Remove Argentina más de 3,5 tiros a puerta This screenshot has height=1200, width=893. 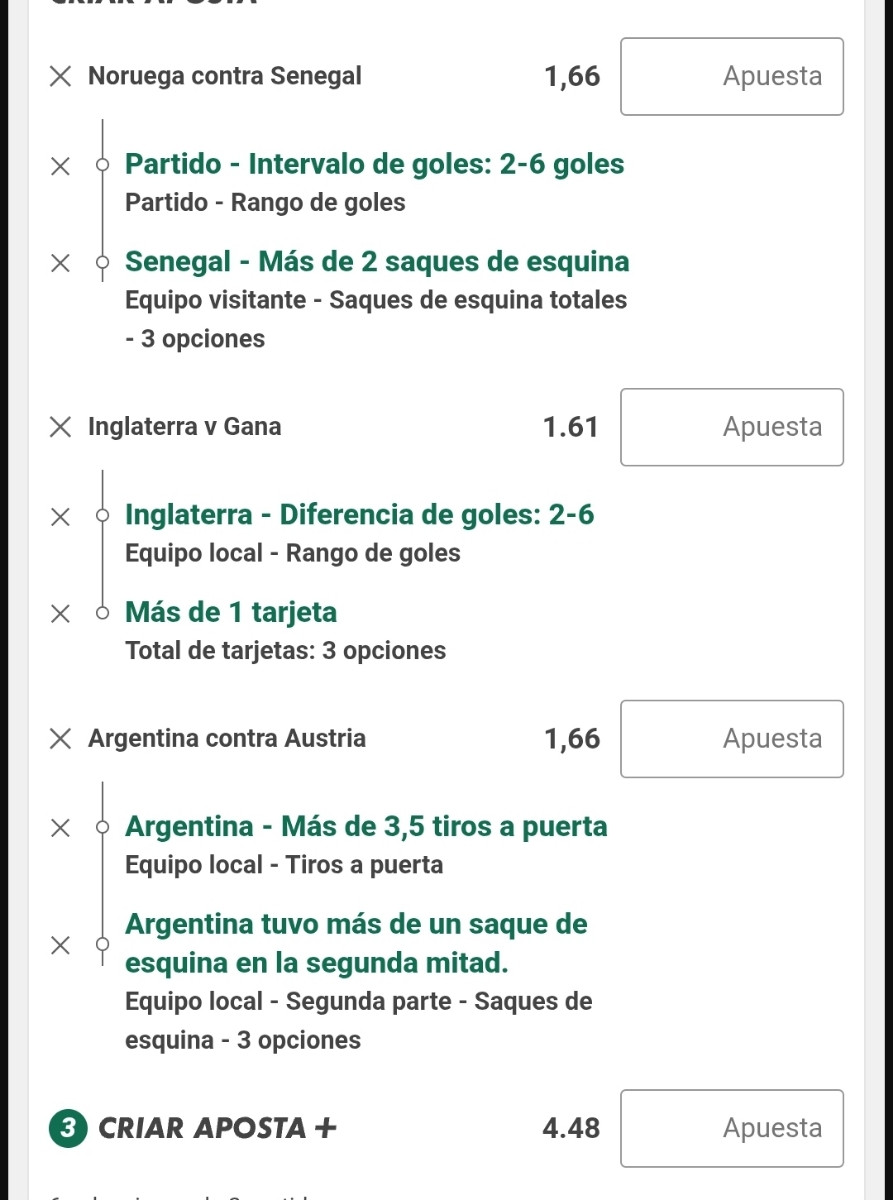[x=61, y=828]
